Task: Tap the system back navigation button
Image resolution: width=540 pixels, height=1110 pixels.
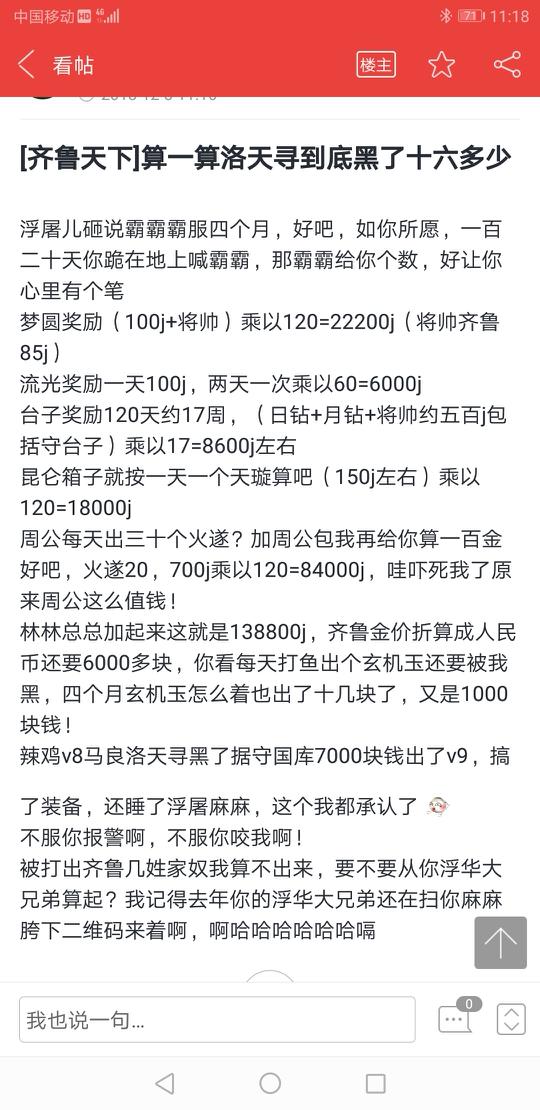Action: click(165, 1083)
